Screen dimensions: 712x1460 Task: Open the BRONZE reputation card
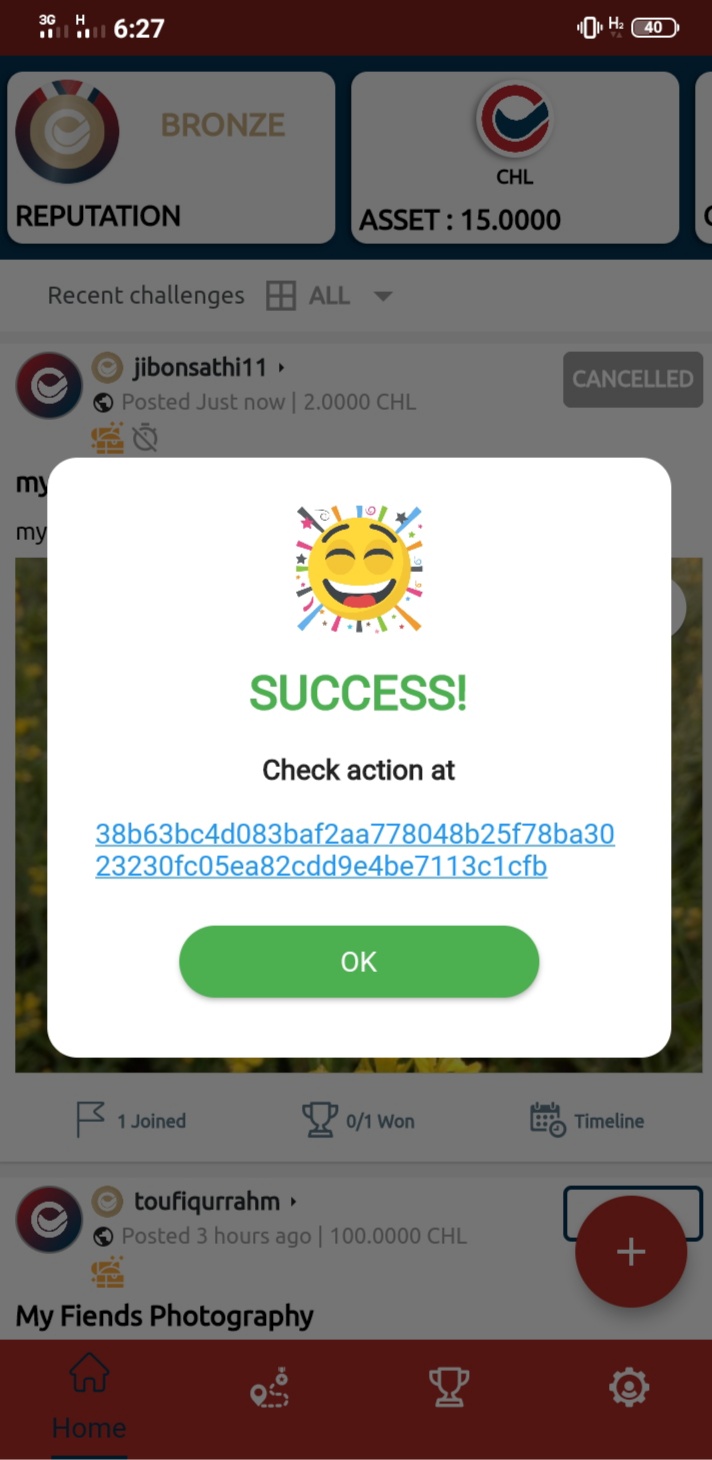(171, 158)
